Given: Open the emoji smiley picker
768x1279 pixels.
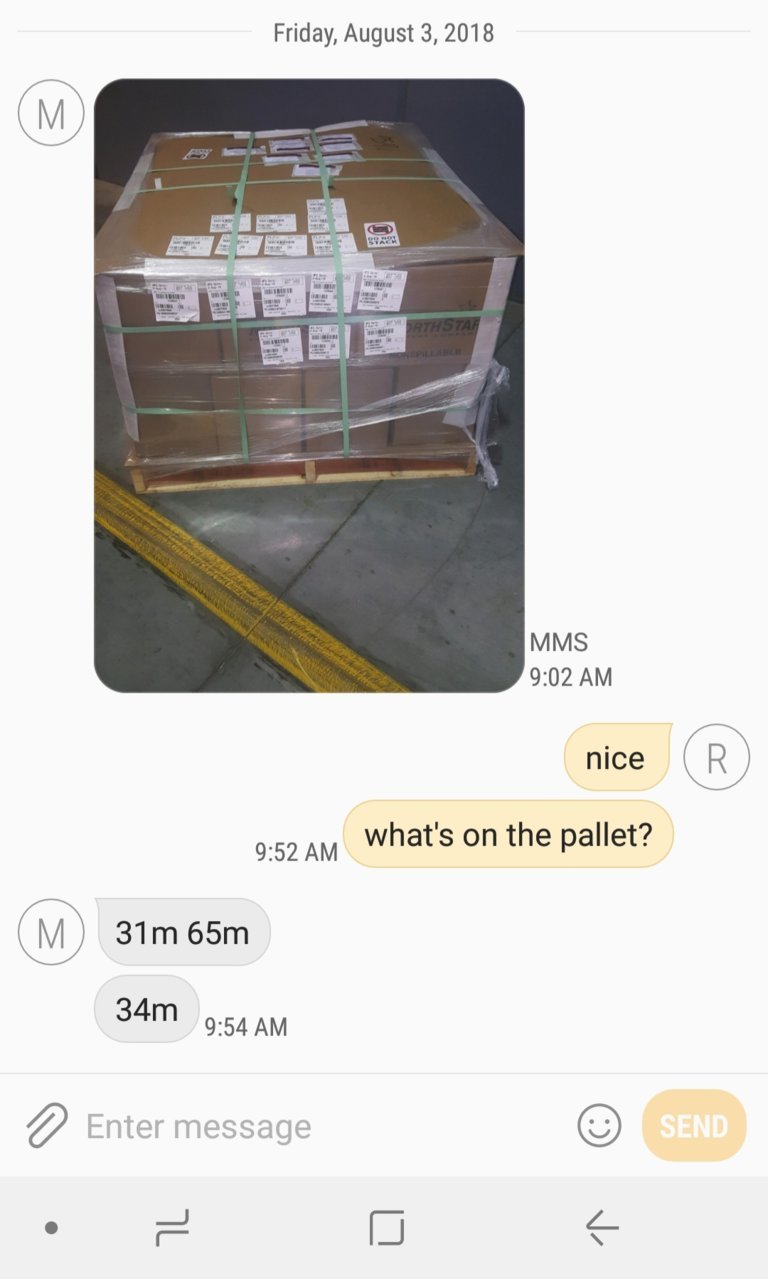Looking at the screenshot, I should click(599, 1126).
